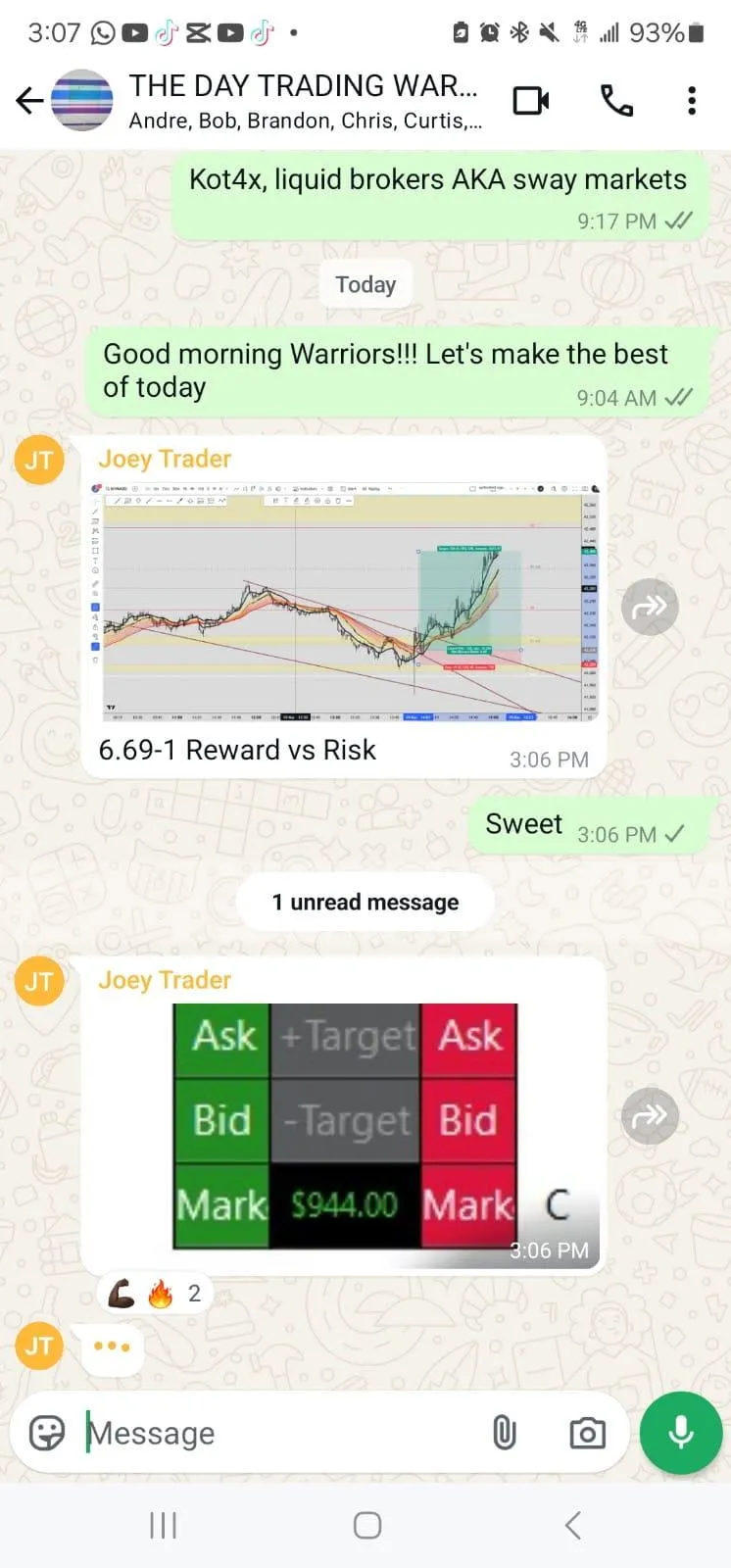
Task: Open the camera to send a photo
Action: coord(587,1433)
